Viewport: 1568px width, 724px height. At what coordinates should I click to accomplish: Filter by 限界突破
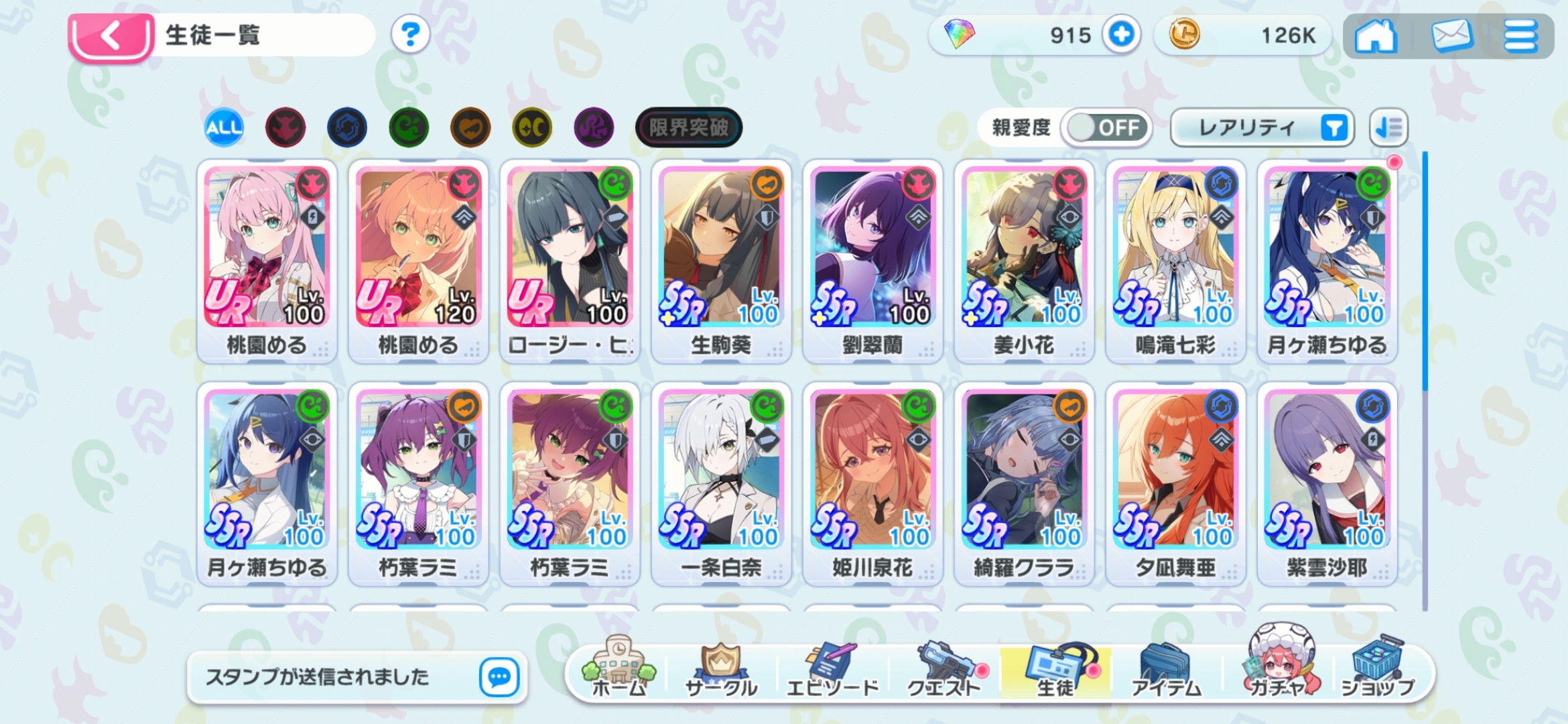pyautogui.click(x=688, y=127)
